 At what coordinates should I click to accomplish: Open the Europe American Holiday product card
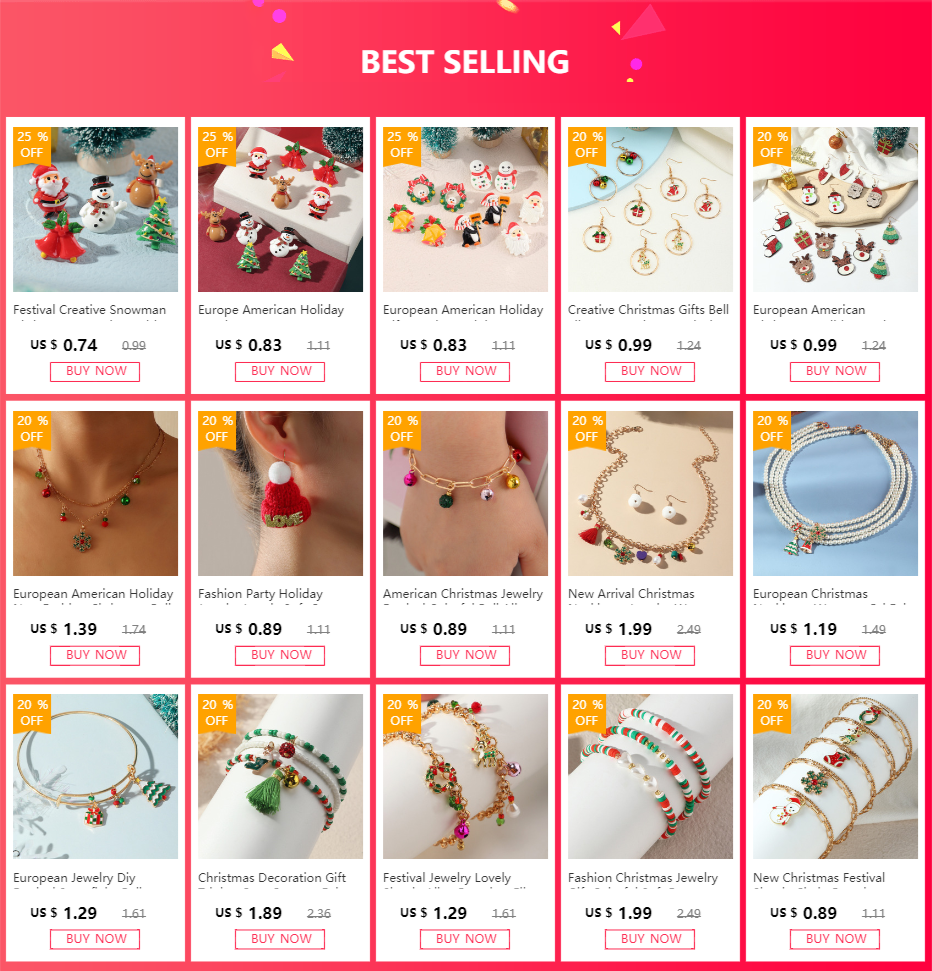coord(280,210)
